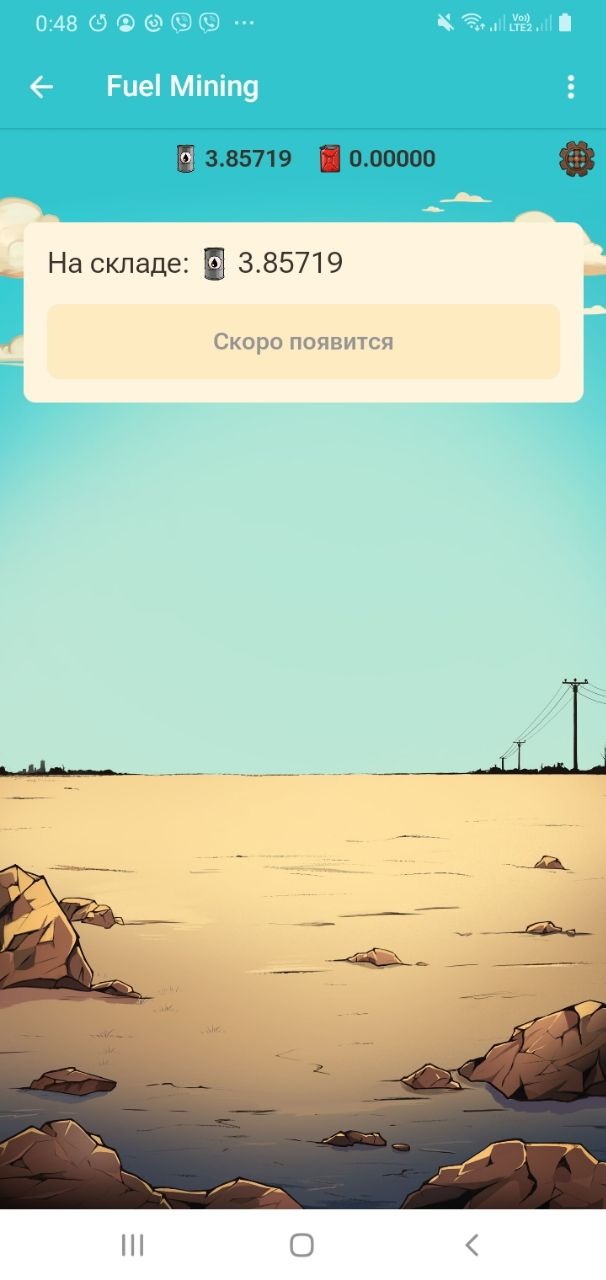Open the gear settings icon
The image size is (606, 1280).
coord(577,158)
